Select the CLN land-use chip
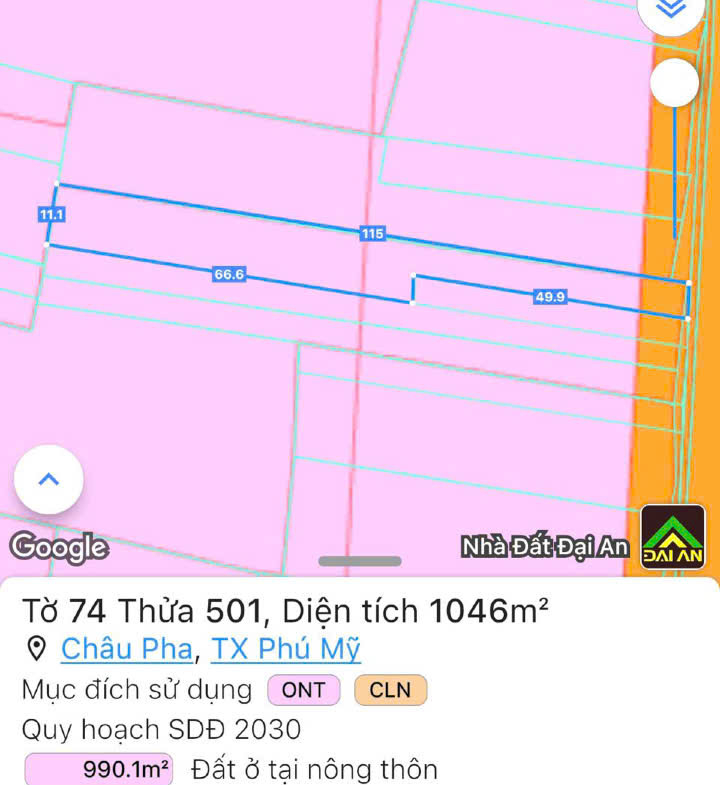 tap(390, 690)
